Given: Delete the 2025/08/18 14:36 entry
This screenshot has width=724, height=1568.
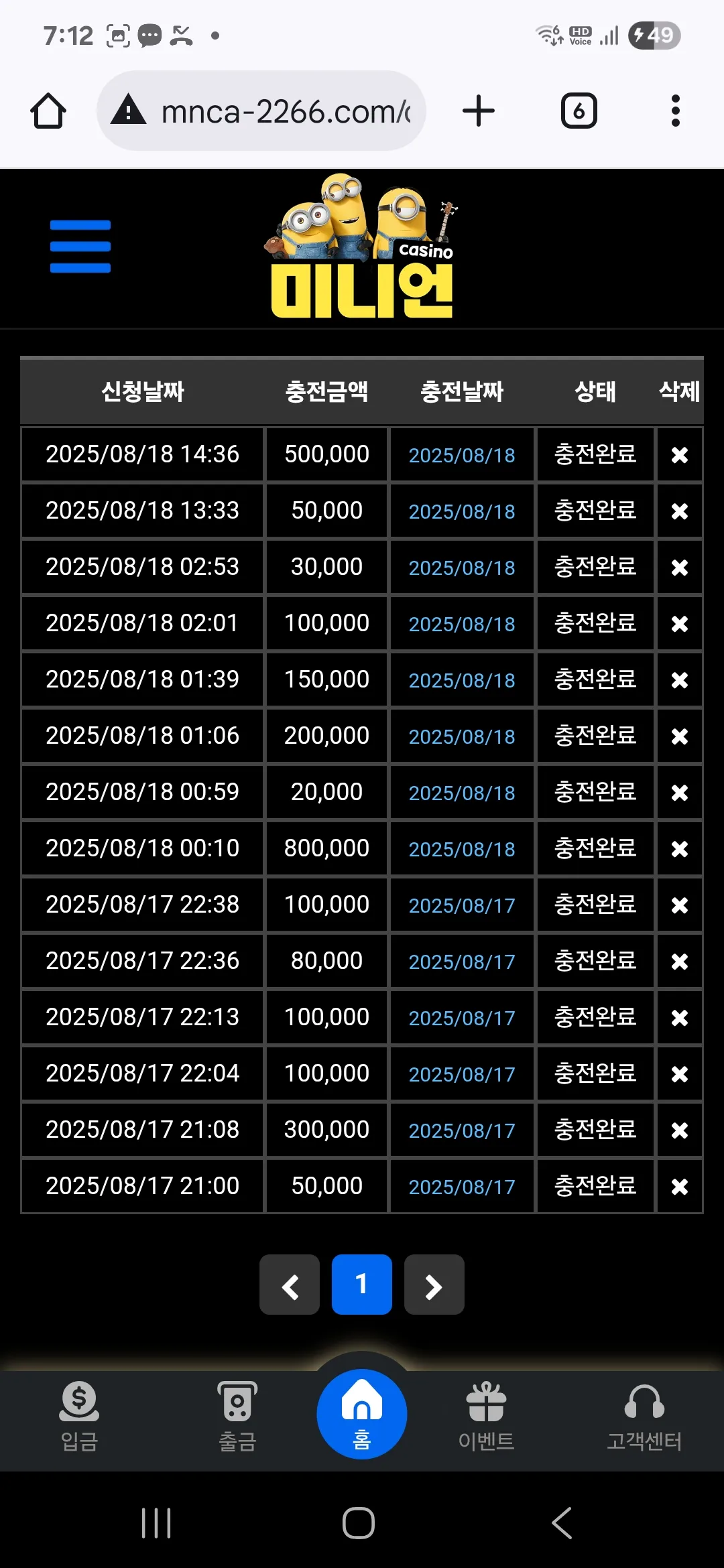Looking at the screenshot, I should point(680,455).
